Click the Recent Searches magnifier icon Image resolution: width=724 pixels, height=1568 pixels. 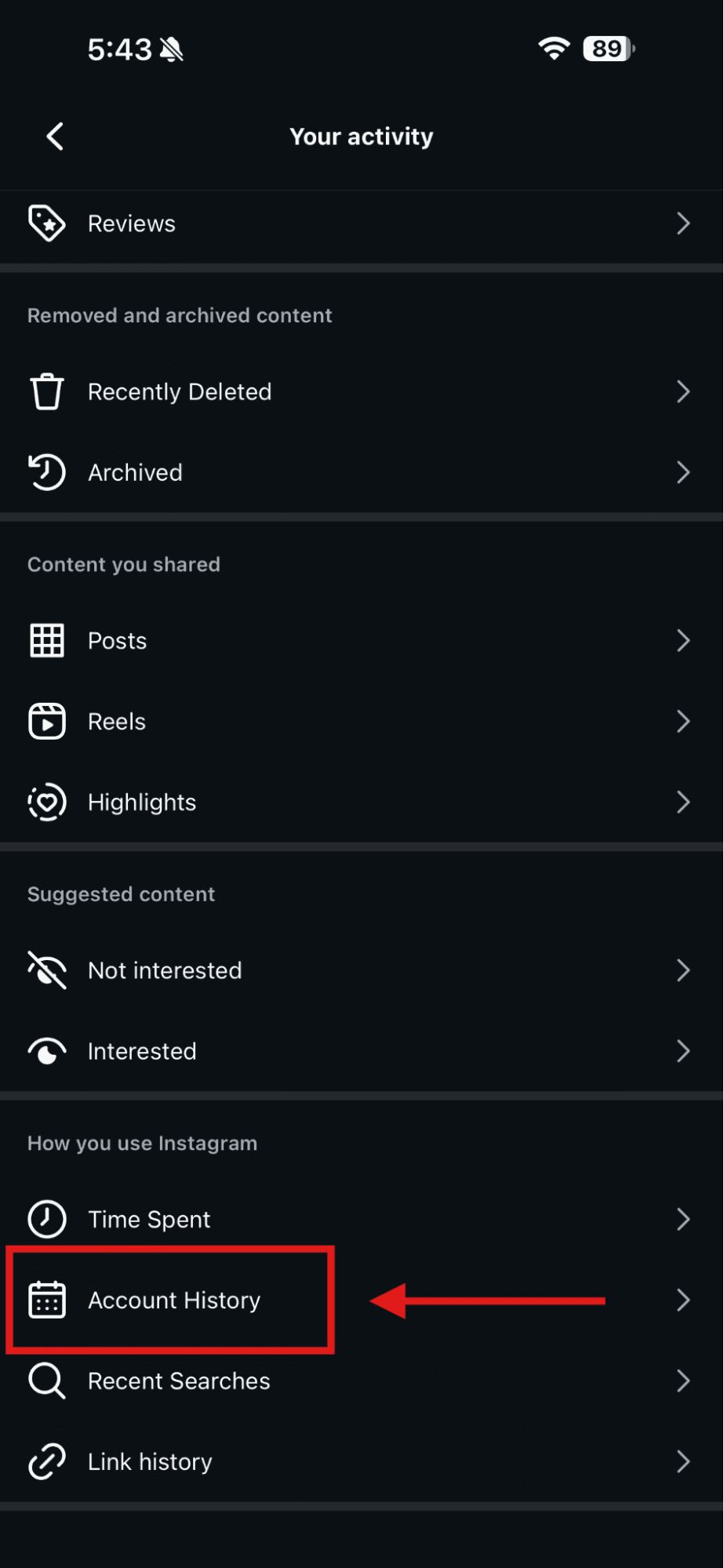pos(46,1381)
